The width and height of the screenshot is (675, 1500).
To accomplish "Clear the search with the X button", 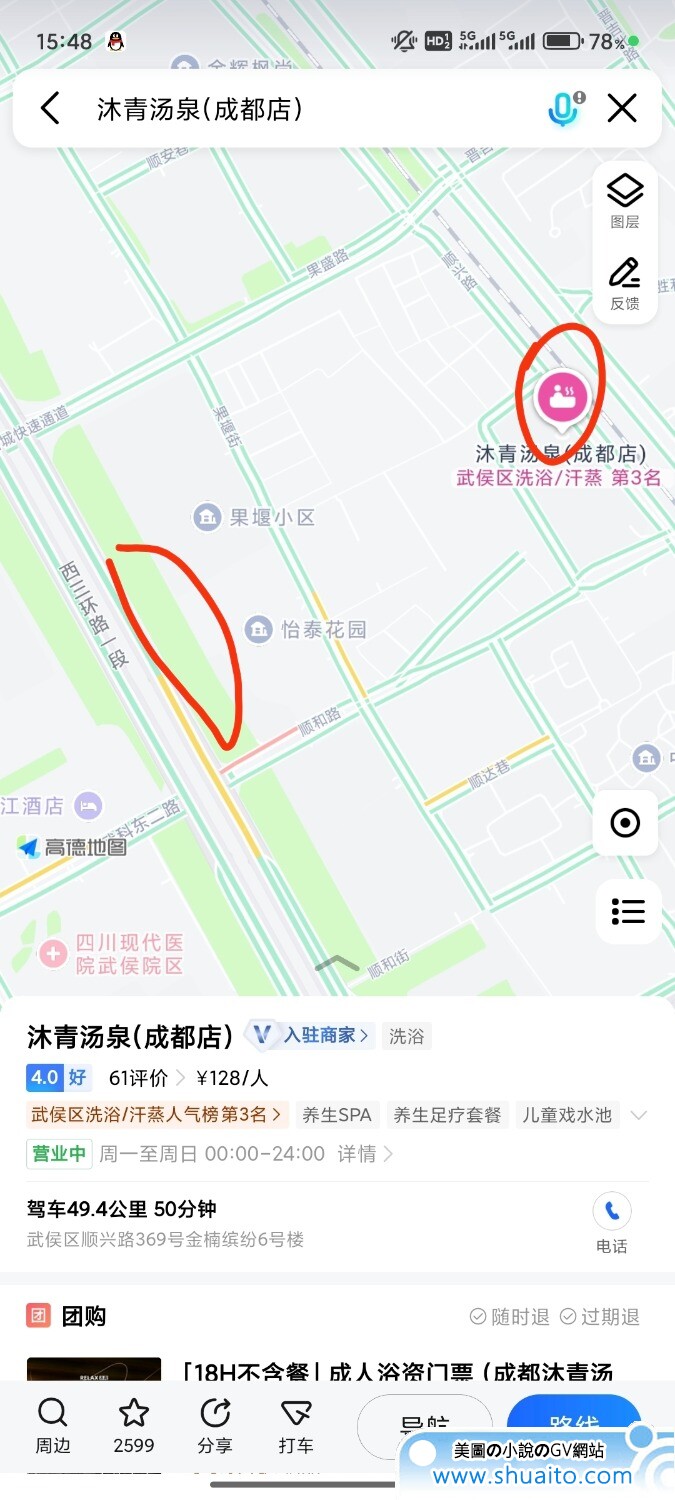I will (622, 108).
